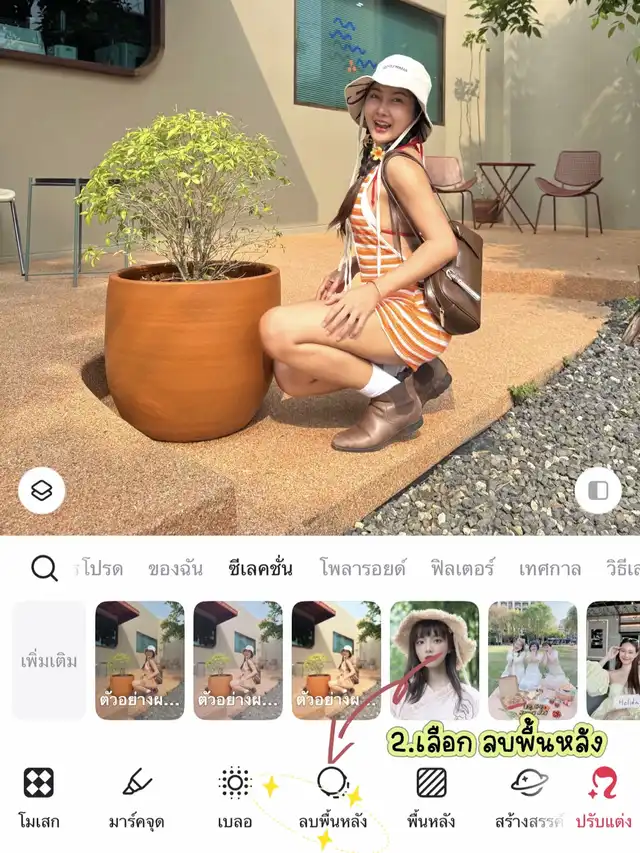This screenshot has height=853, width=640.
Task: Open the มาร์คจุด tool
Action: [x=136, y=797]
